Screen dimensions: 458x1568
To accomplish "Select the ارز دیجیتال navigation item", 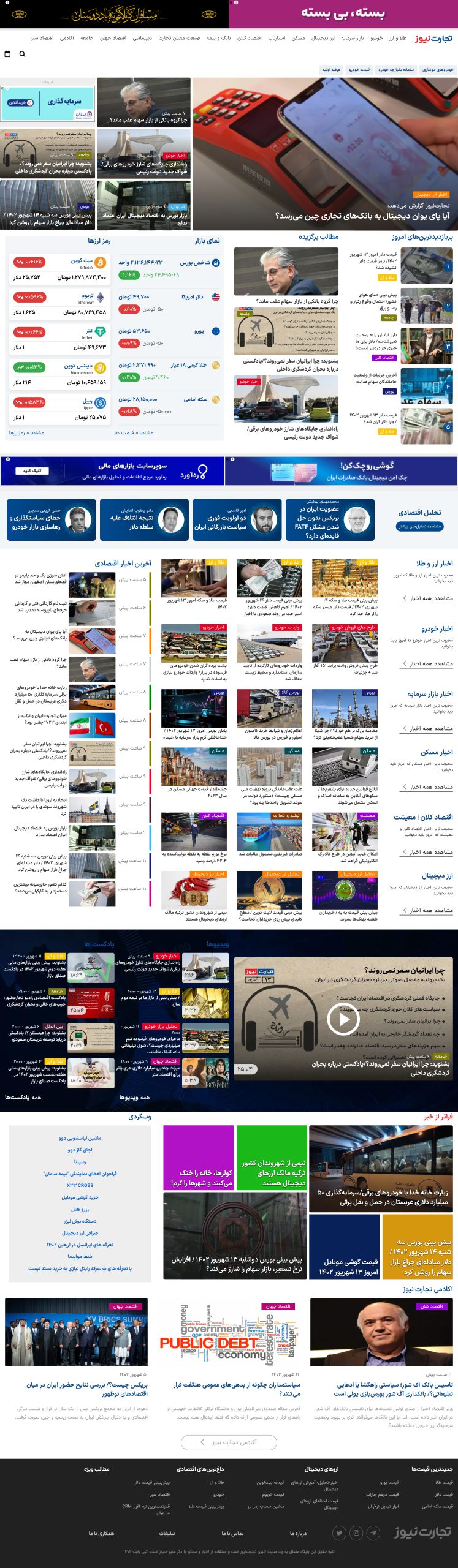I will point(323,38).
